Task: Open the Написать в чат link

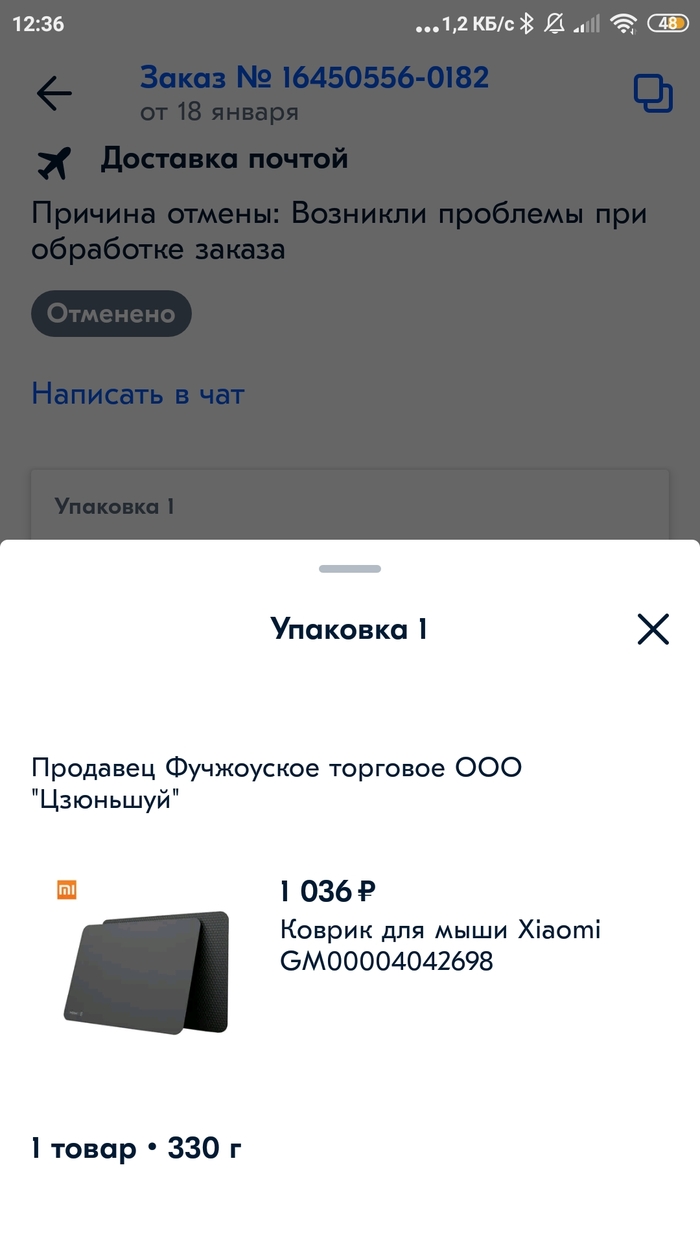Action: click(138, 393)
